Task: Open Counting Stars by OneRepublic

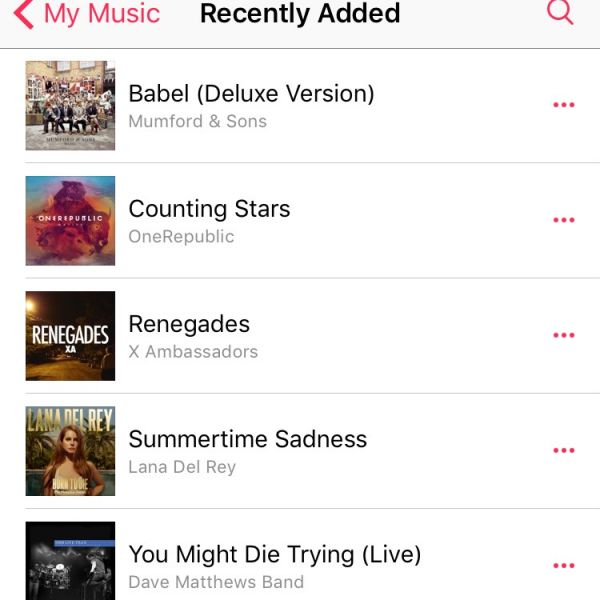Action: [209, 209]
